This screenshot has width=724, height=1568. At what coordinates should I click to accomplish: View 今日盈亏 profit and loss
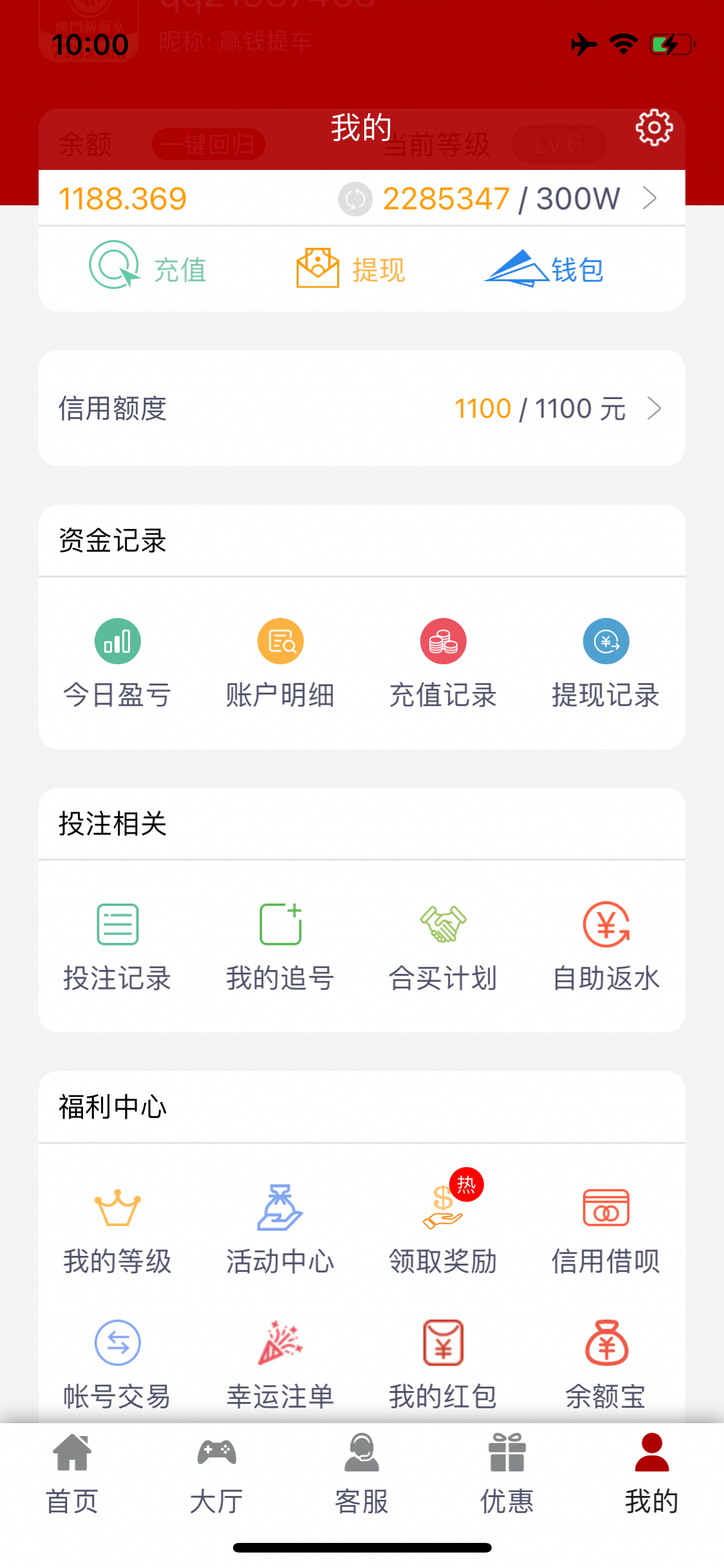click(117, 663)
